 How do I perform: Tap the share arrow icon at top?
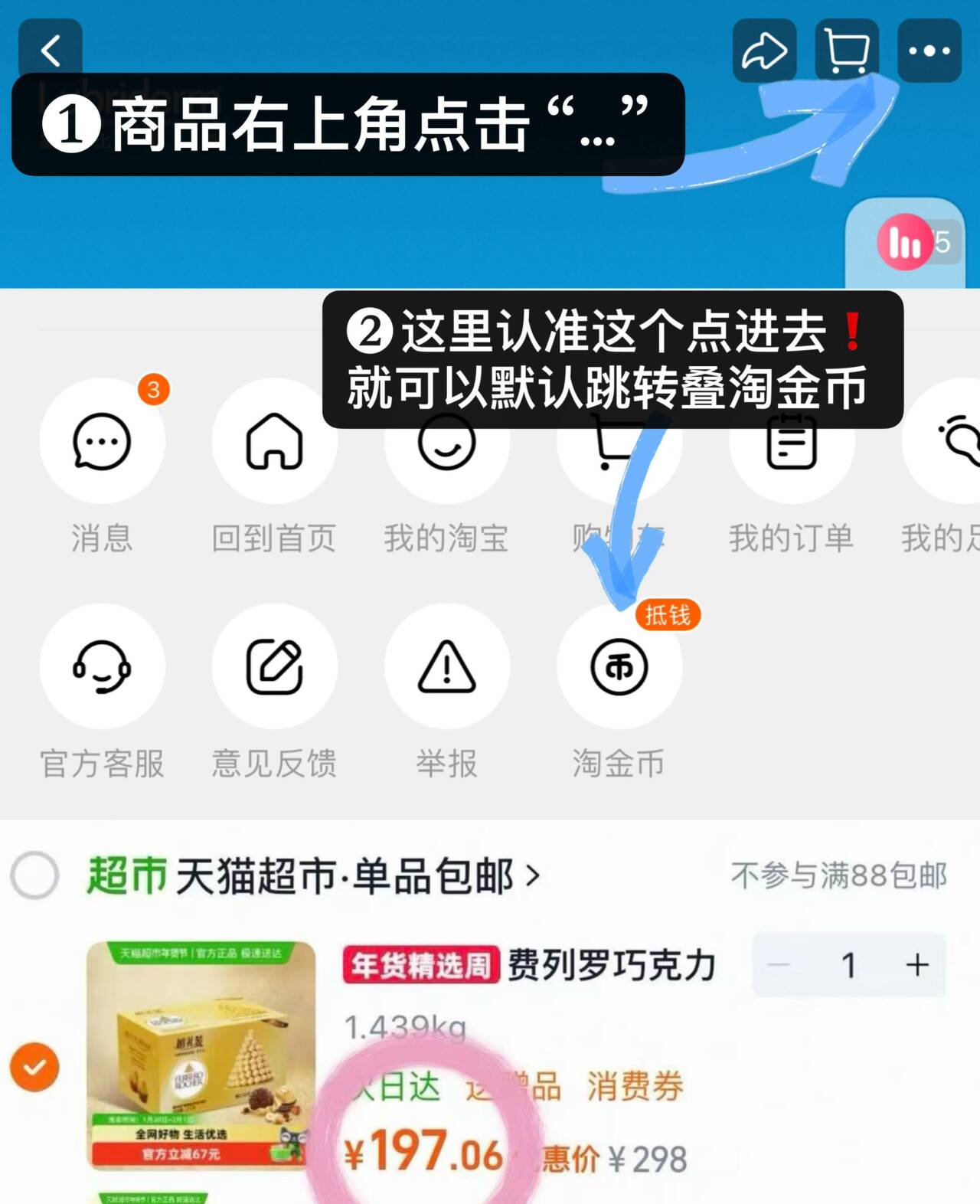tap(763, 51)
